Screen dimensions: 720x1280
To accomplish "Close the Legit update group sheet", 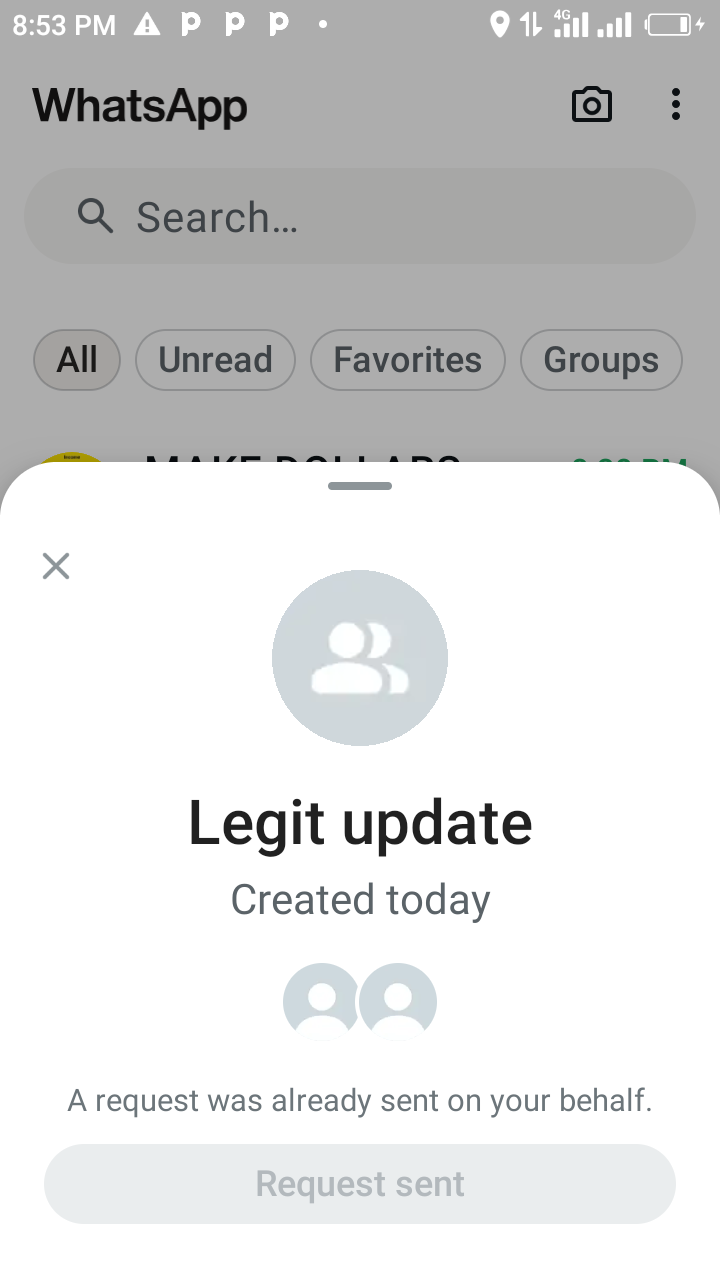I will 56,566.
